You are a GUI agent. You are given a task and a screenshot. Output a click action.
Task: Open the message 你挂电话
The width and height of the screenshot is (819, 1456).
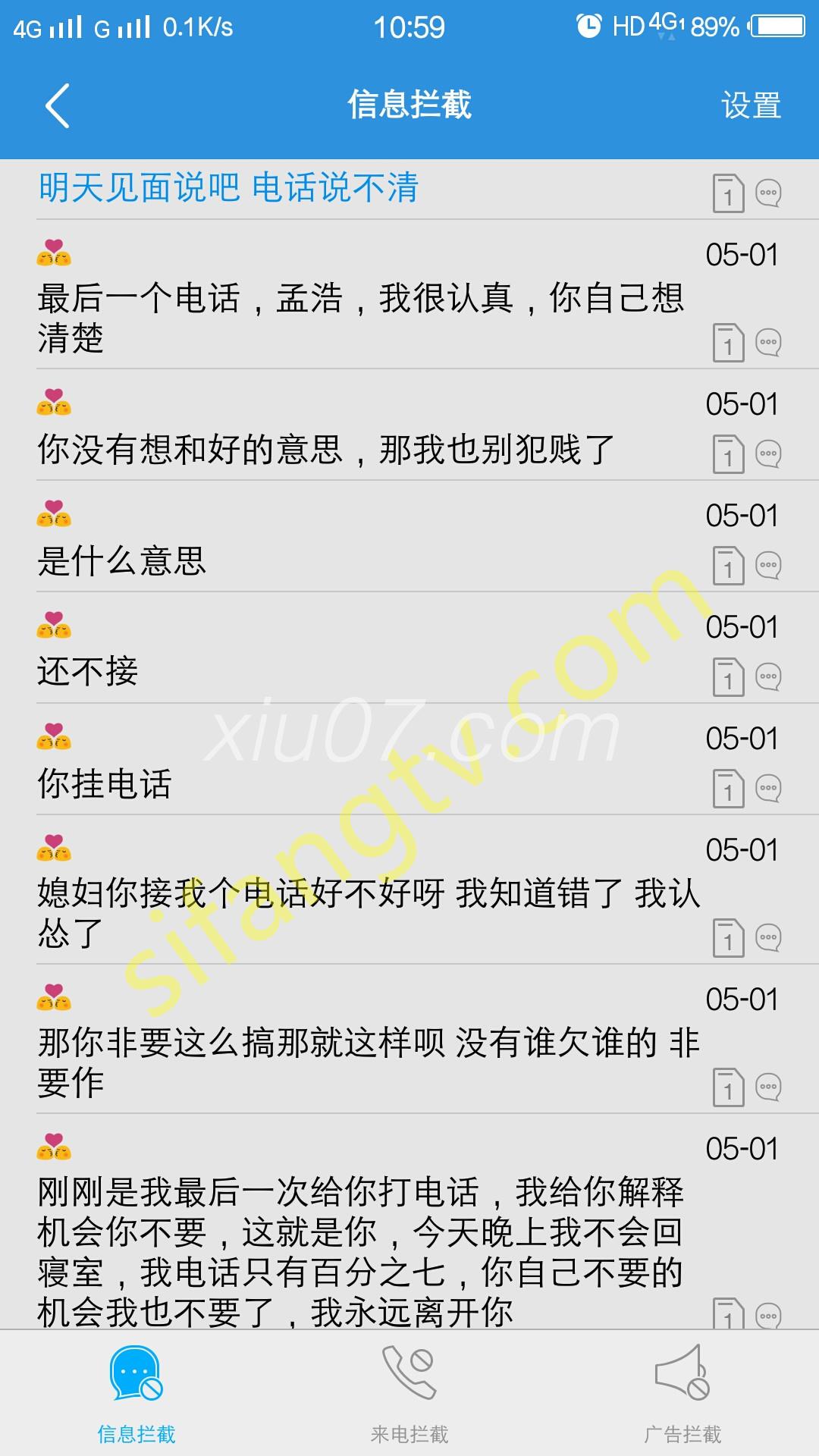click(409, 759)
